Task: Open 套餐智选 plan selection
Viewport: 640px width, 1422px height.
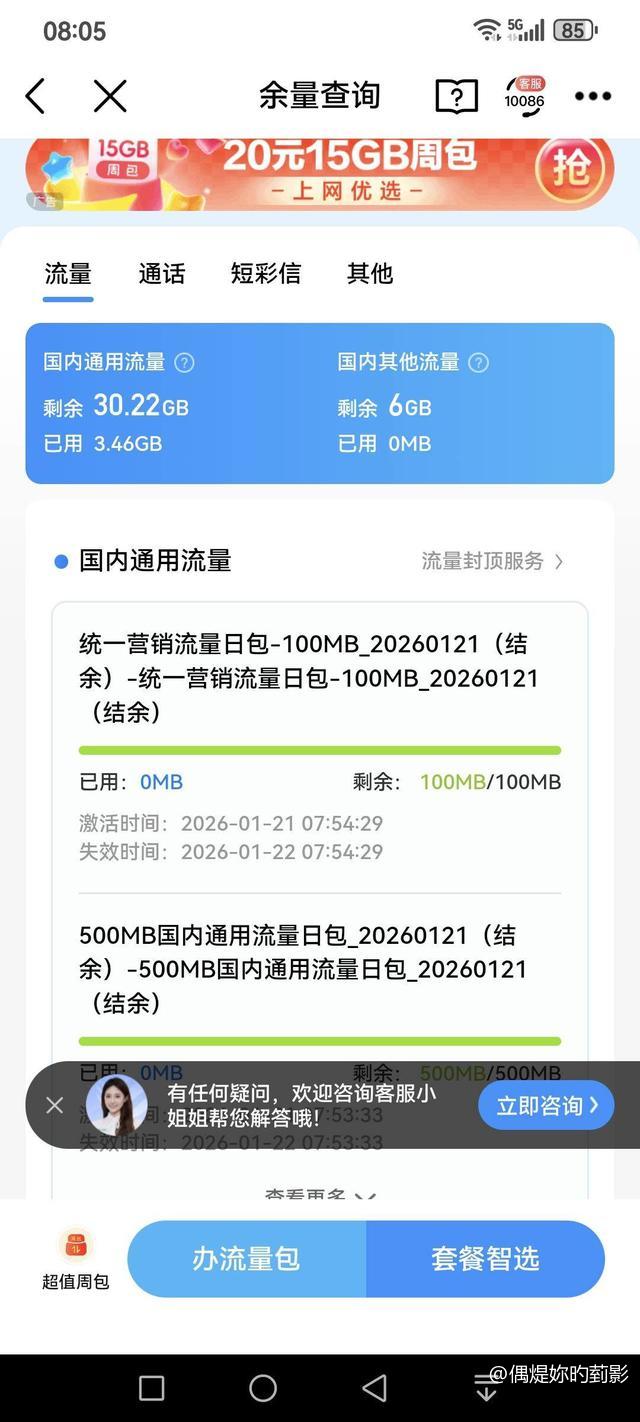Action: tap(485, 1259)
